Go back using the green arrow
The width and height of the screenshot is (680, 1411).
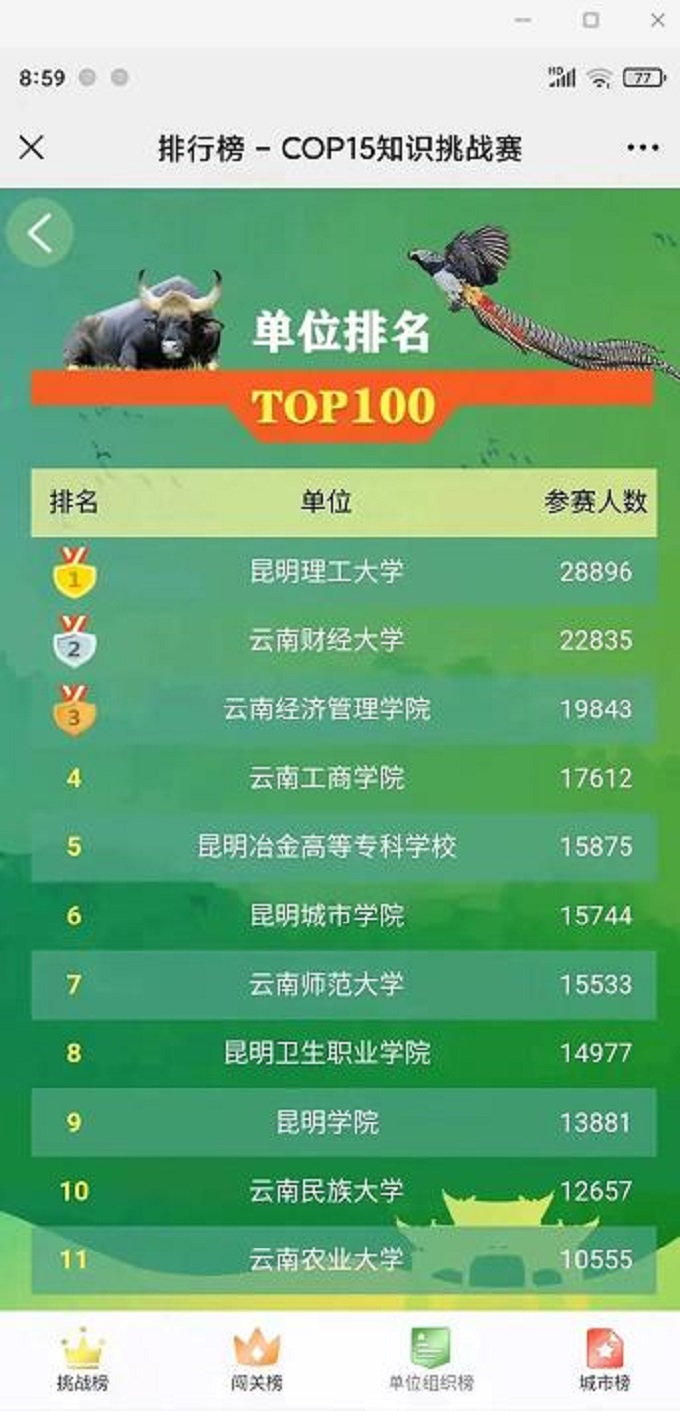click(40, 234)
